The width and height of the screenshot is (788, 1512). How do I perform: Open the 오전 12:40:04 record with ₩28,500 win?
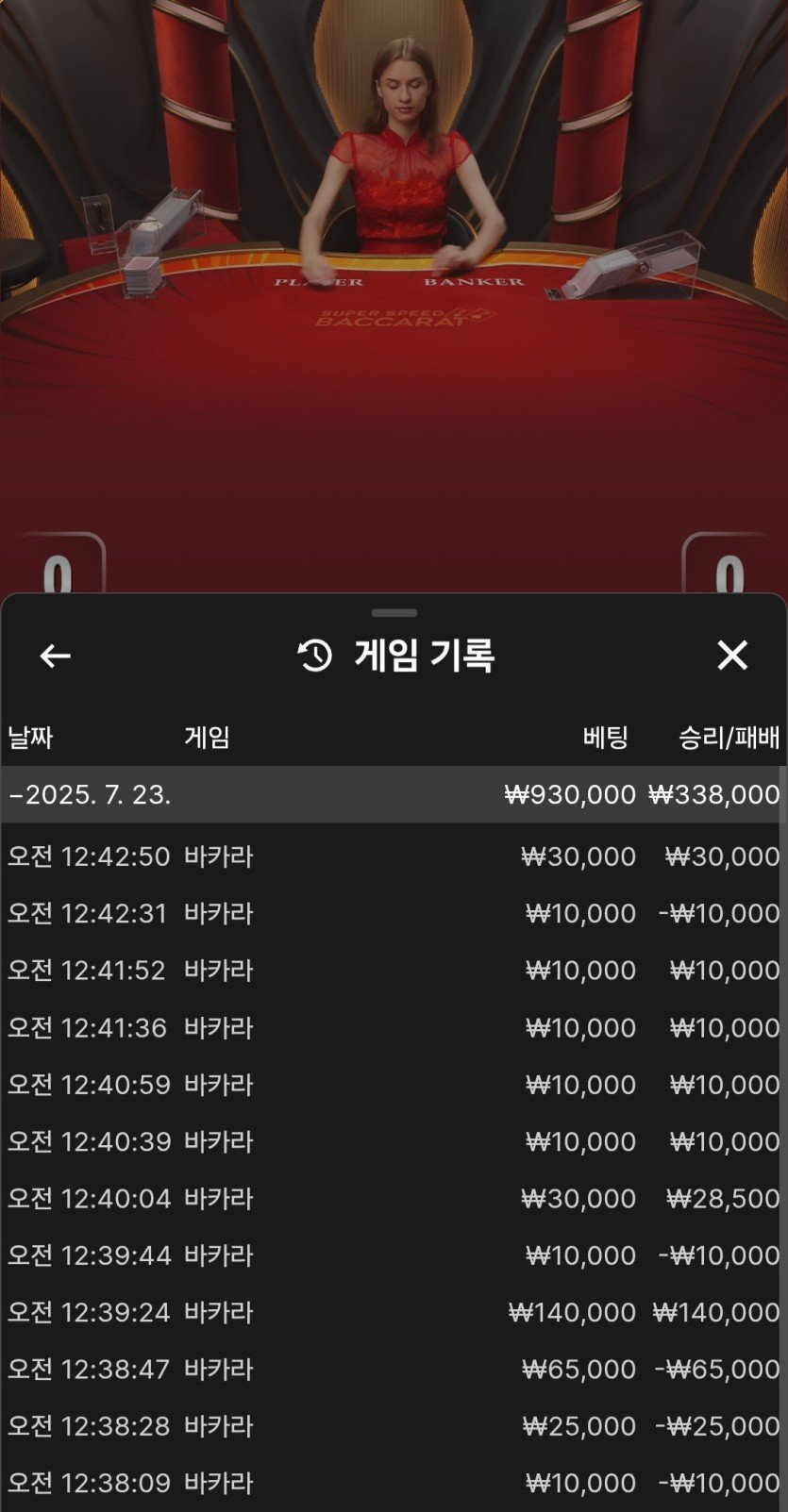tap(394, 1199)
